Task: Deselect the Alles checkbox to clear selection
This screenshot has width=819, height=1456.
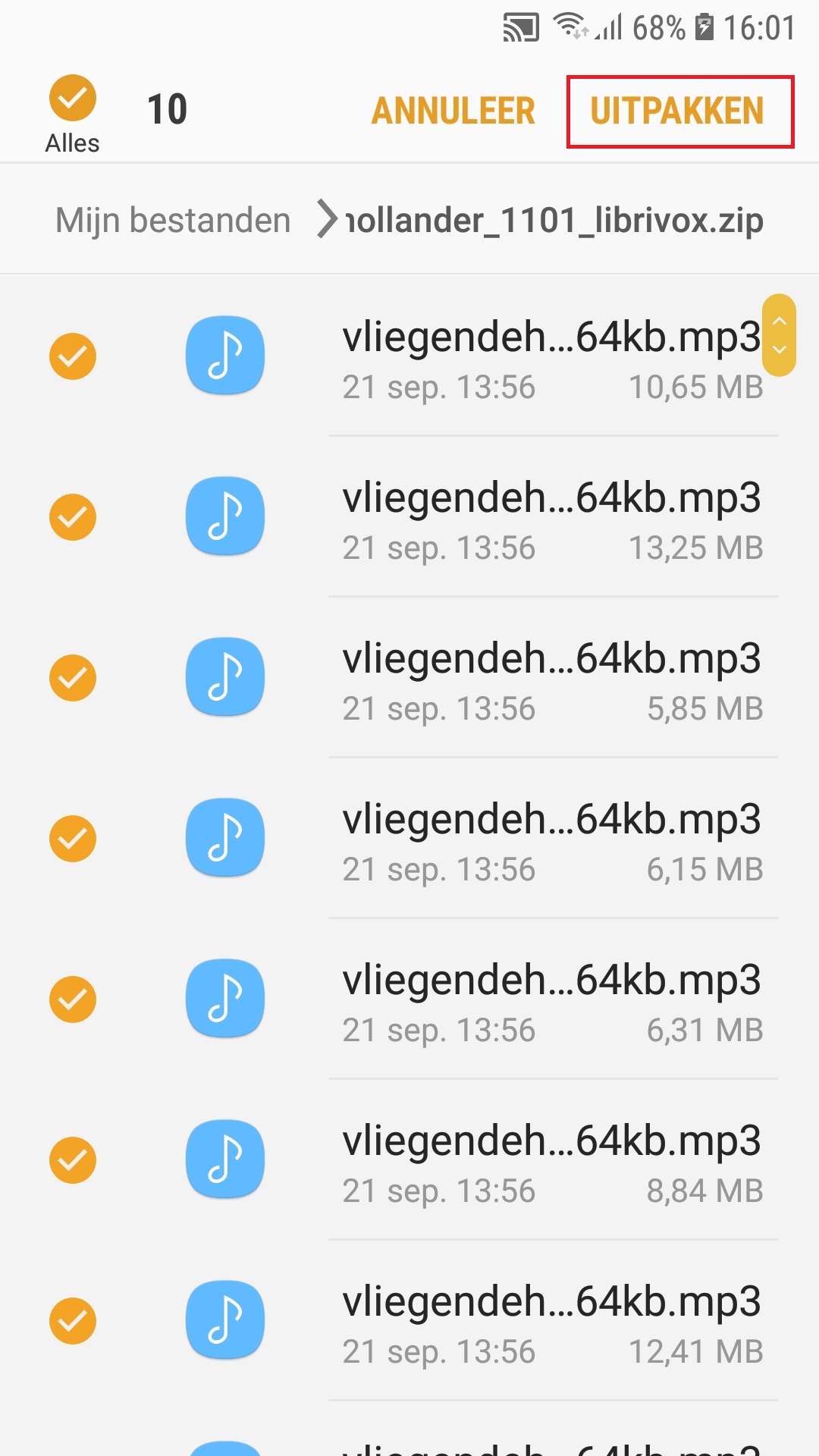Action: (72, 96)
